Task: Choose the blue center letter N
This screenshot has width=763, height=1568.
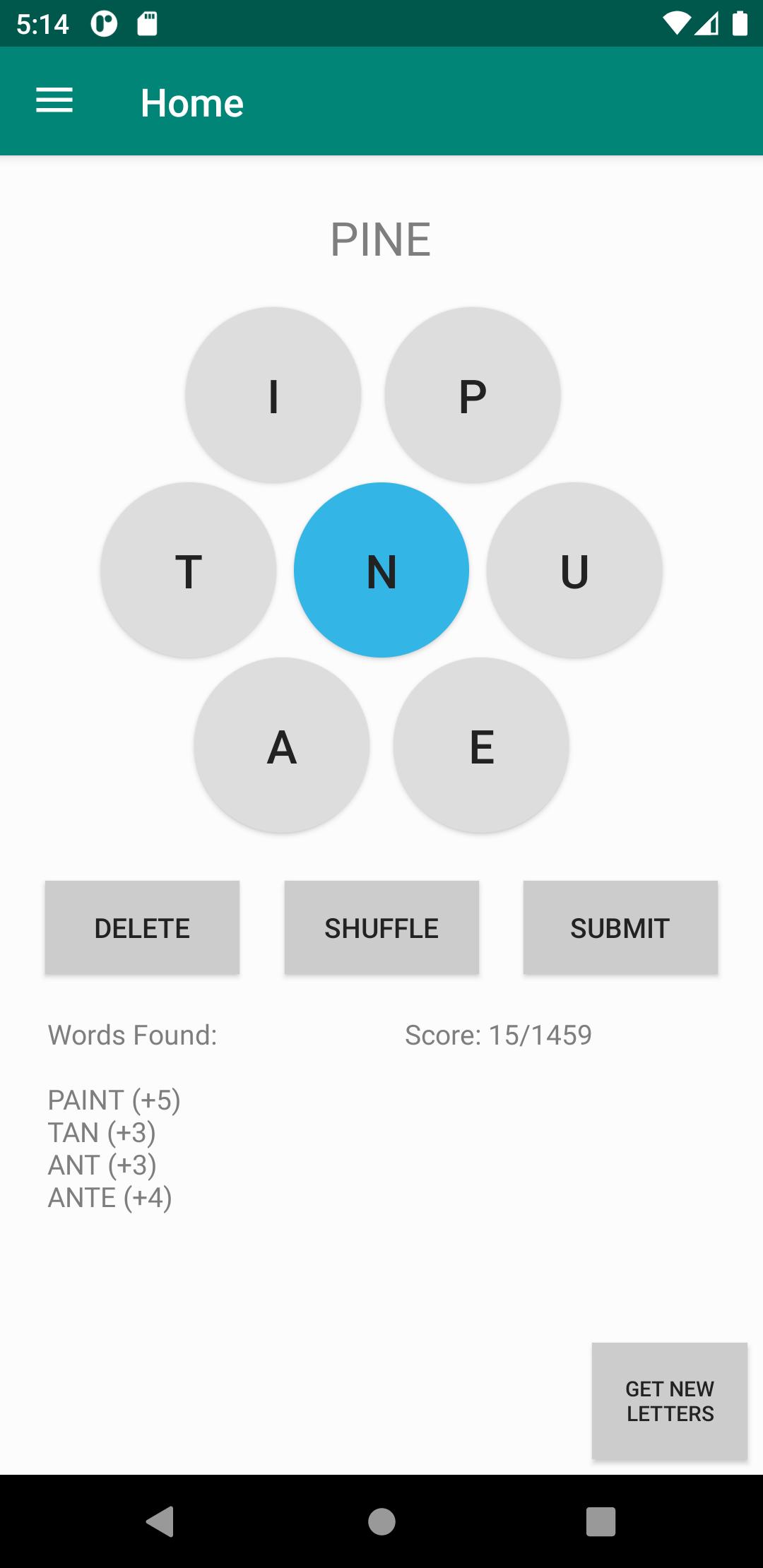Action: coord(381,570)
